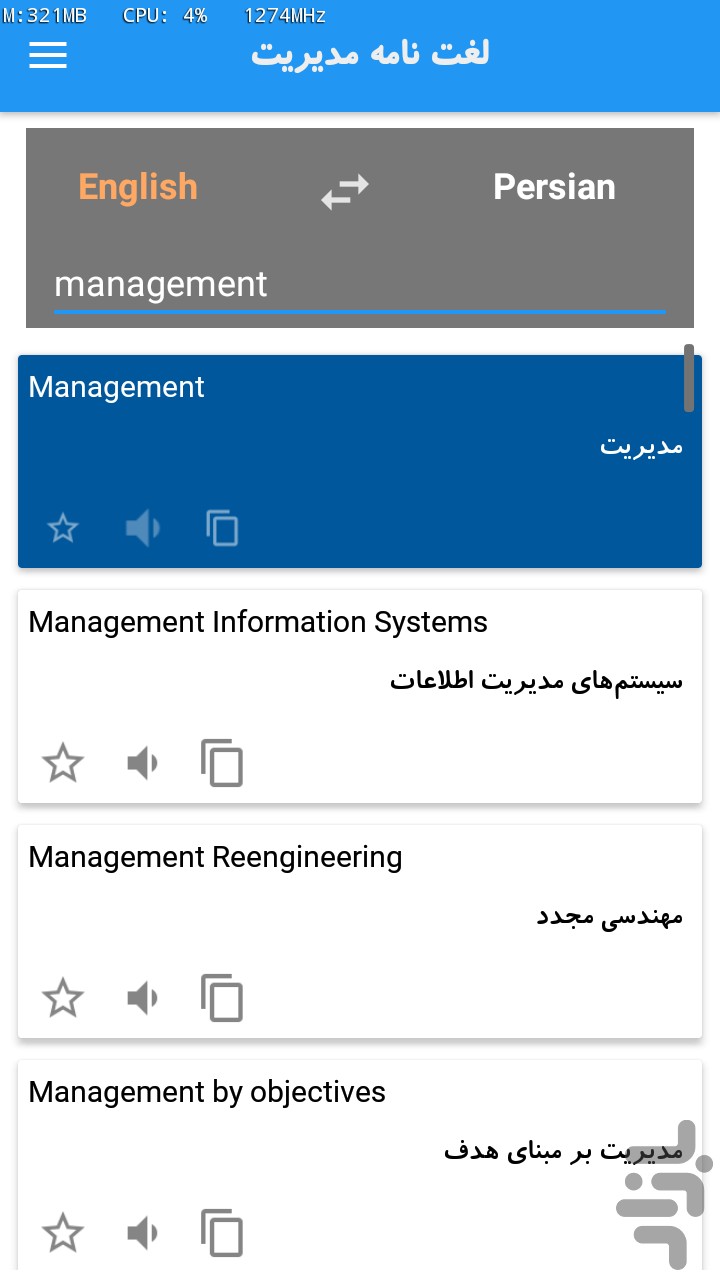This screenshot has height=1280, width=720.
Task: Select English as the source language
Action: pyautogui.click(x=138, y=187)
